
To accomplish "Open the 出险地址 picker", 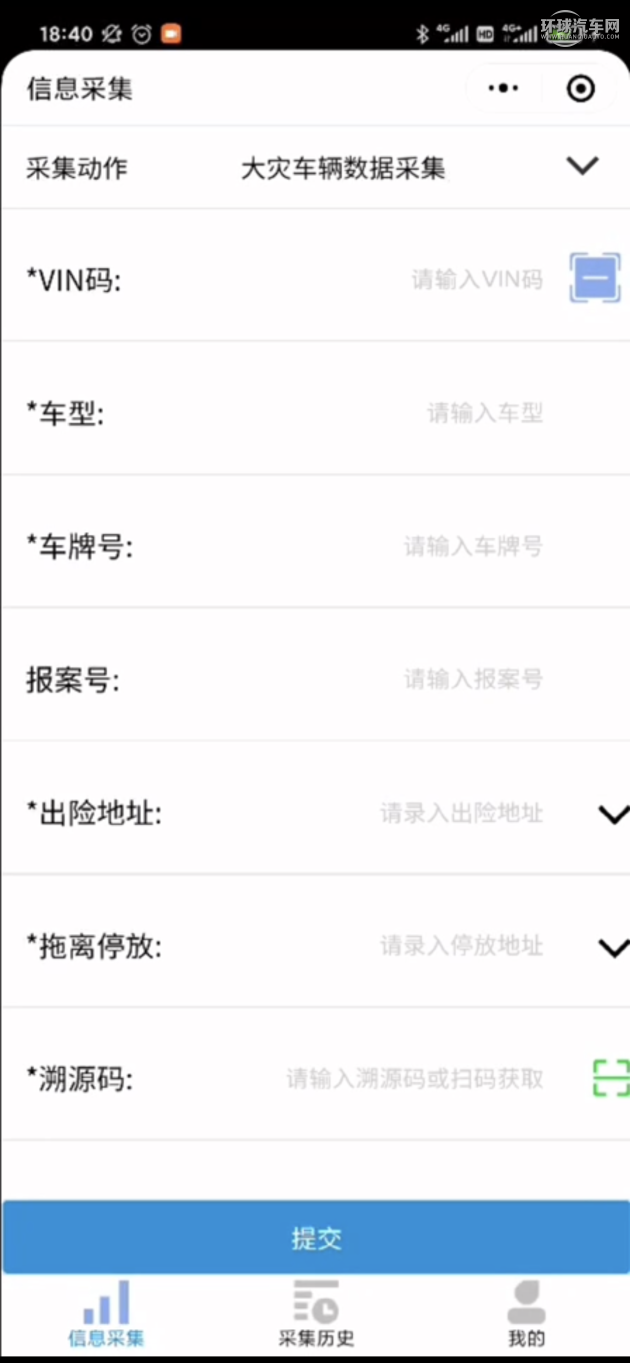I will click(x=612, y=814).
